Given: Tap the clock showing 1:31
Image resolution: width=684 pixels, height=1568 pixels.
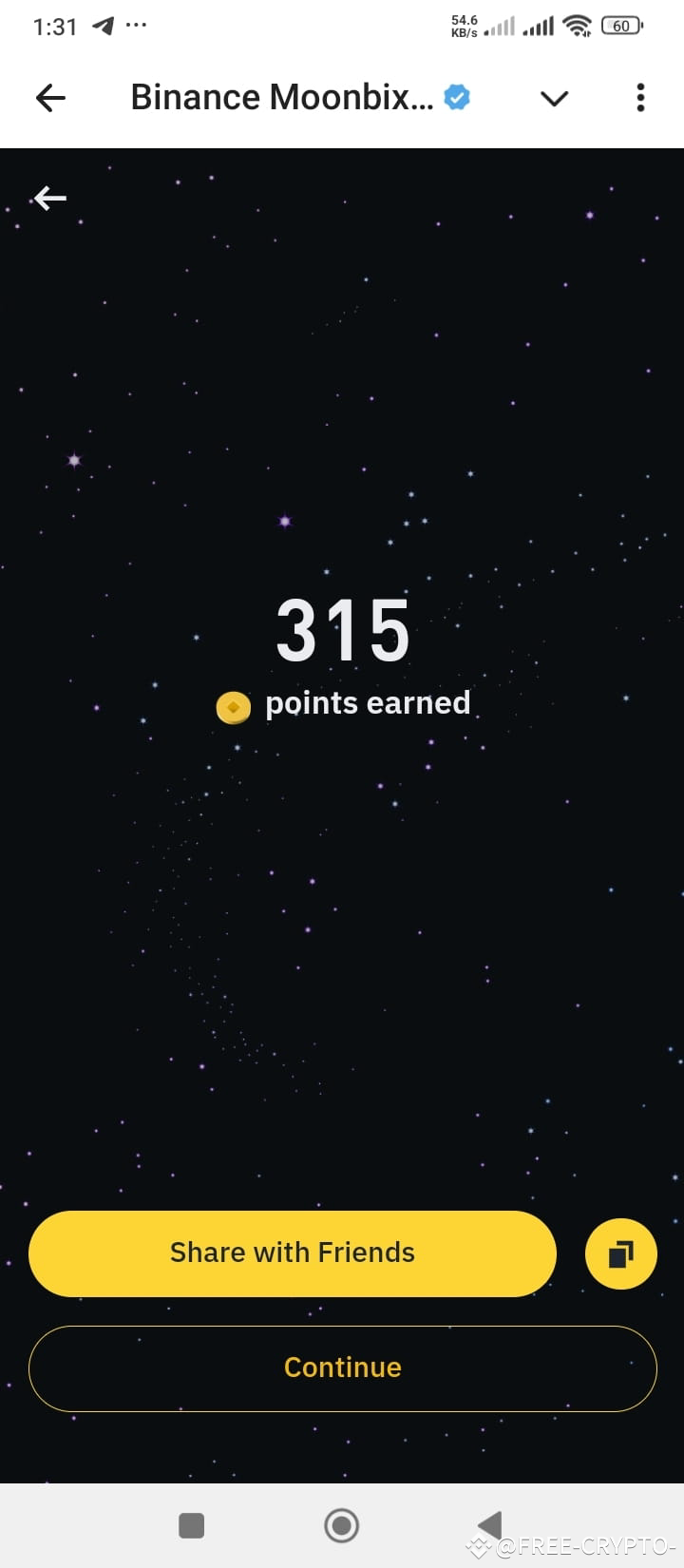Looking at the screenshot, I should (54, 26).
